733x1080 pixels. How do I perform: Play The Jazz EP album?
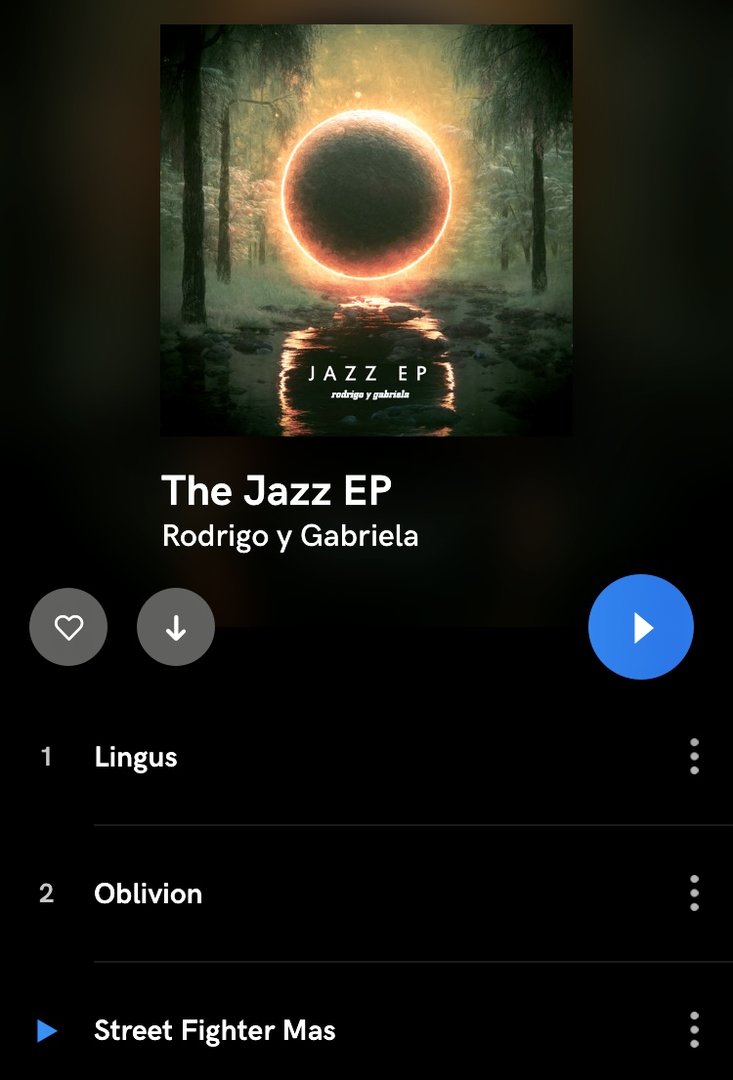pyautogui.click(x=641, y=627)
